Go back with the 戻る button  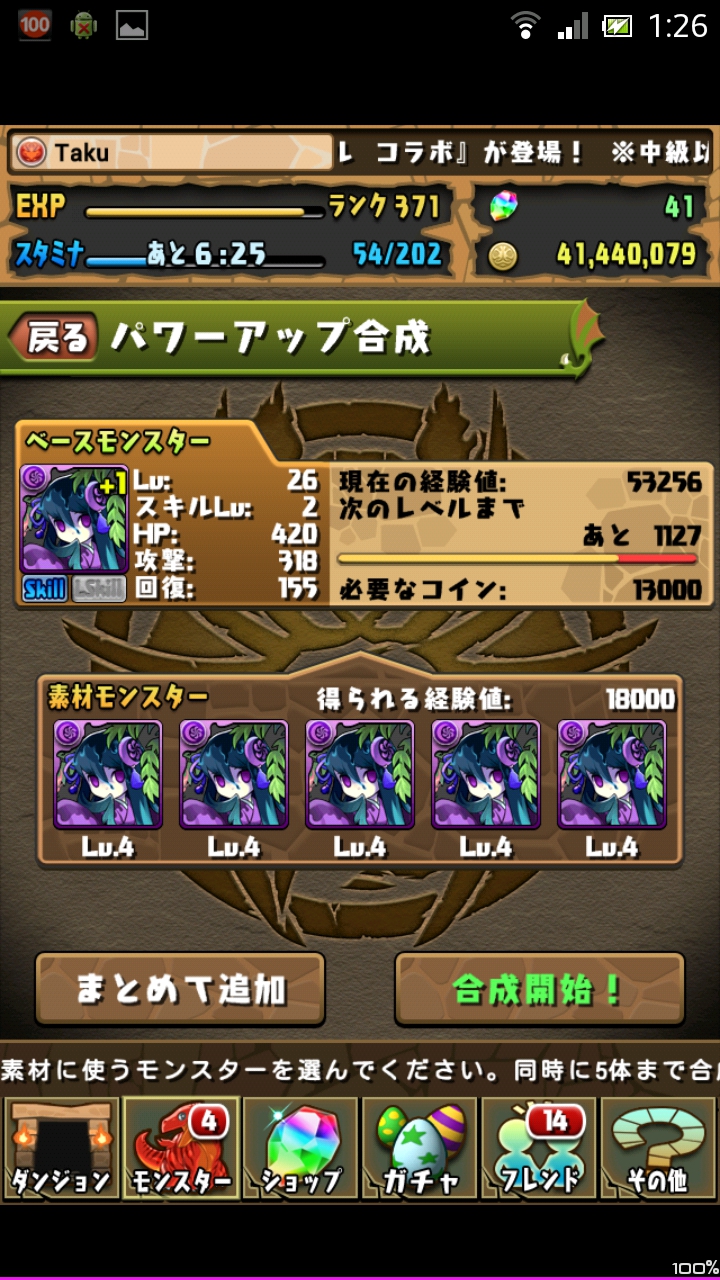tap(55, 338)
